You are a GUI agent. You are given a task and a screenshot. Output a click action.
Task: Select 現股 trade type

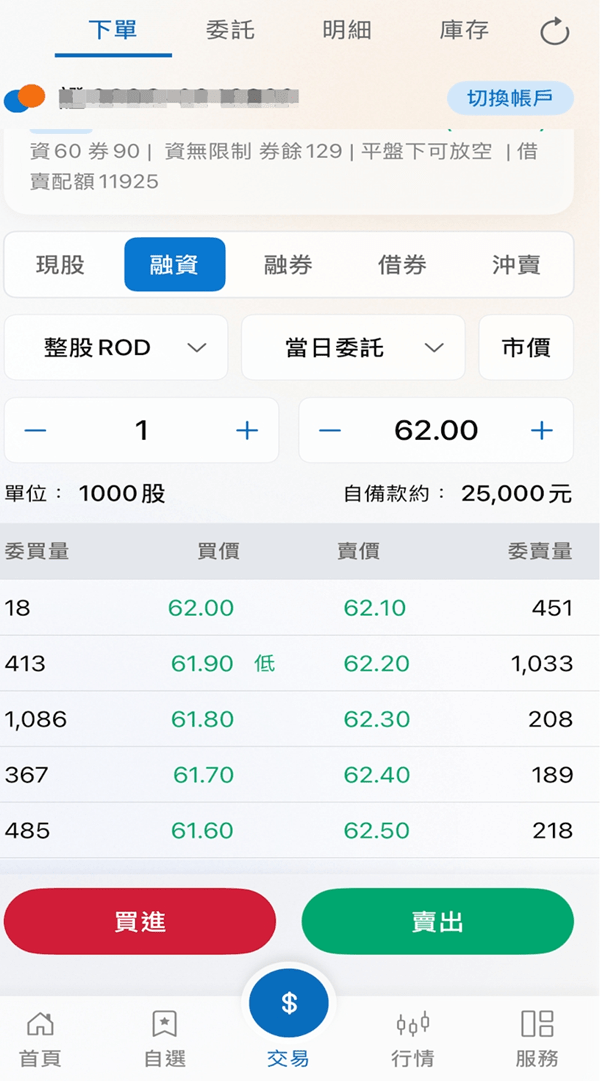61,265
